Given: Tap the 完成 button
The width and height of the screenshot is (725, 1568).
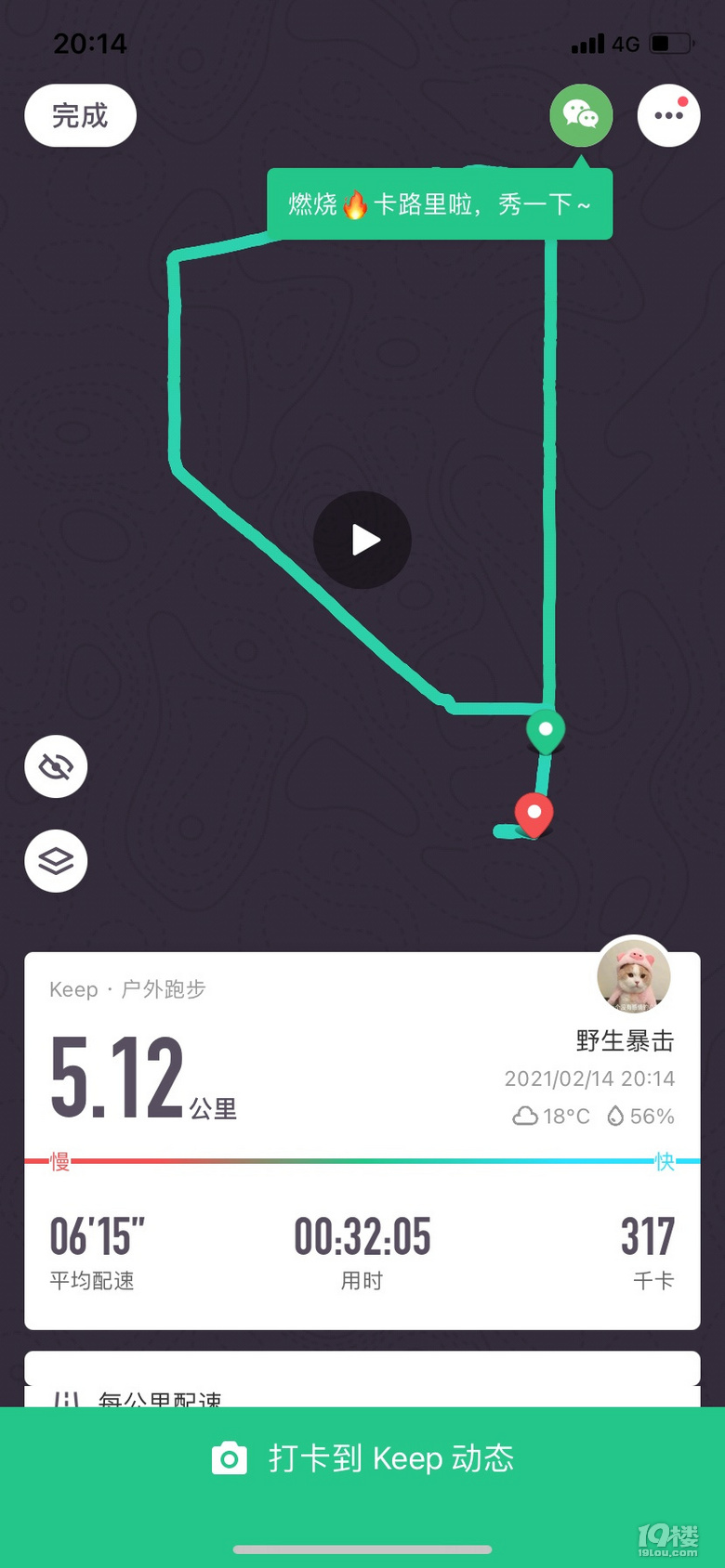Looking at the screenshot, I should coord(80,116).
